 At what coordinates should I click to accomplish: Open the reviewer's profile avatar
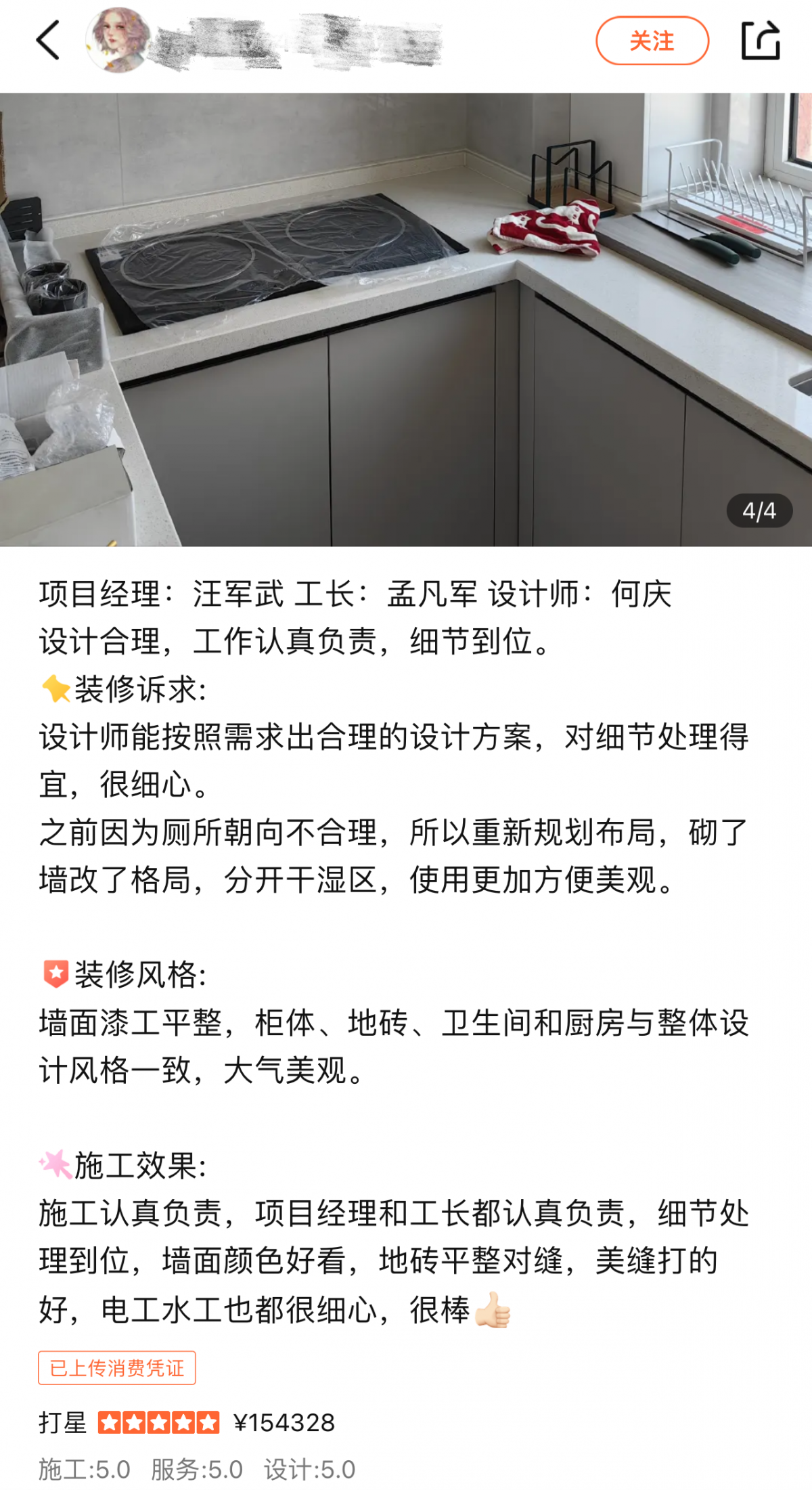pyautogui.click(x=119, y=41)
